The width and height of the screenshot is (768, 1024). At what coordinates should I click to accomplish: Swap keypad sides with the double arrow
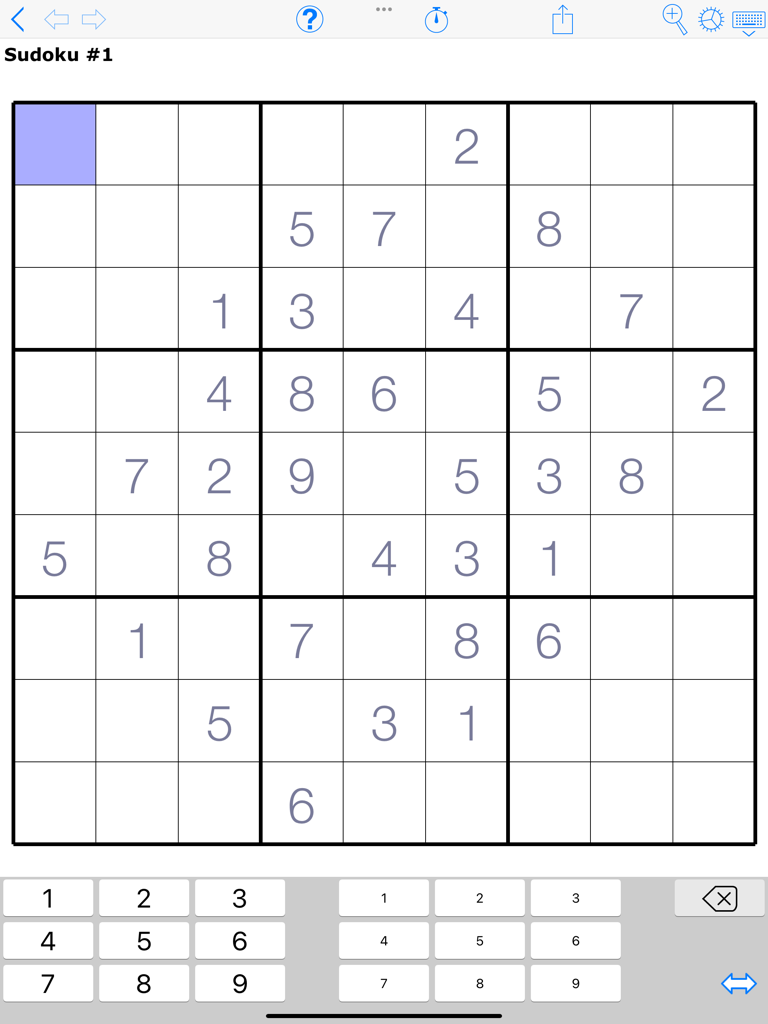click(x=739, y=984)
